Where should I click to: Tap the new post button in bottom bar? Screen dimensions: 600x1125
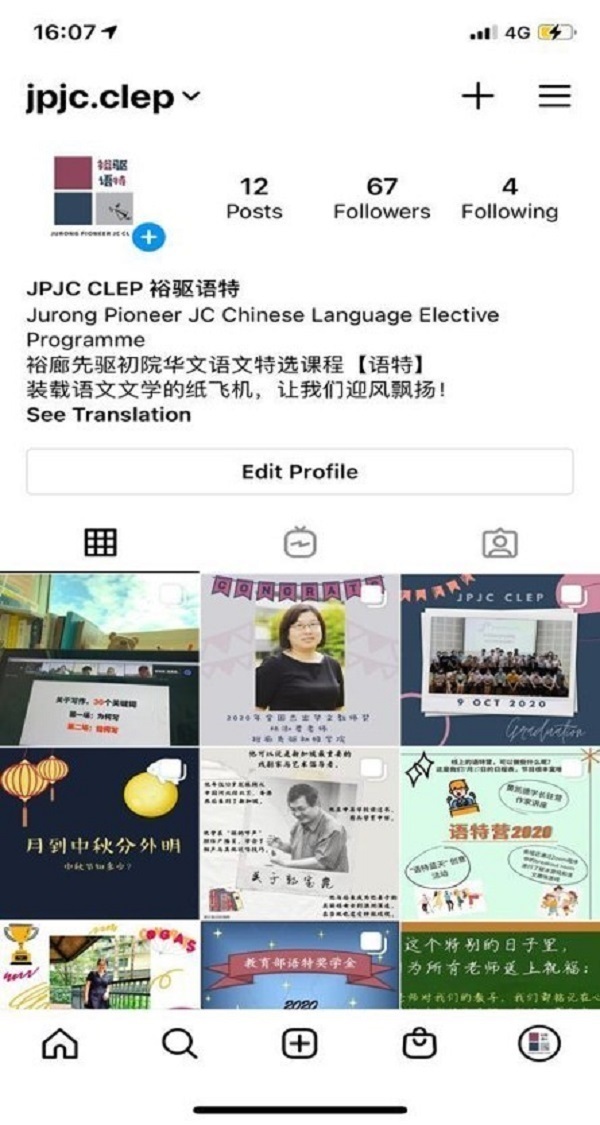pyautogui.click(x=300, y=1044)
